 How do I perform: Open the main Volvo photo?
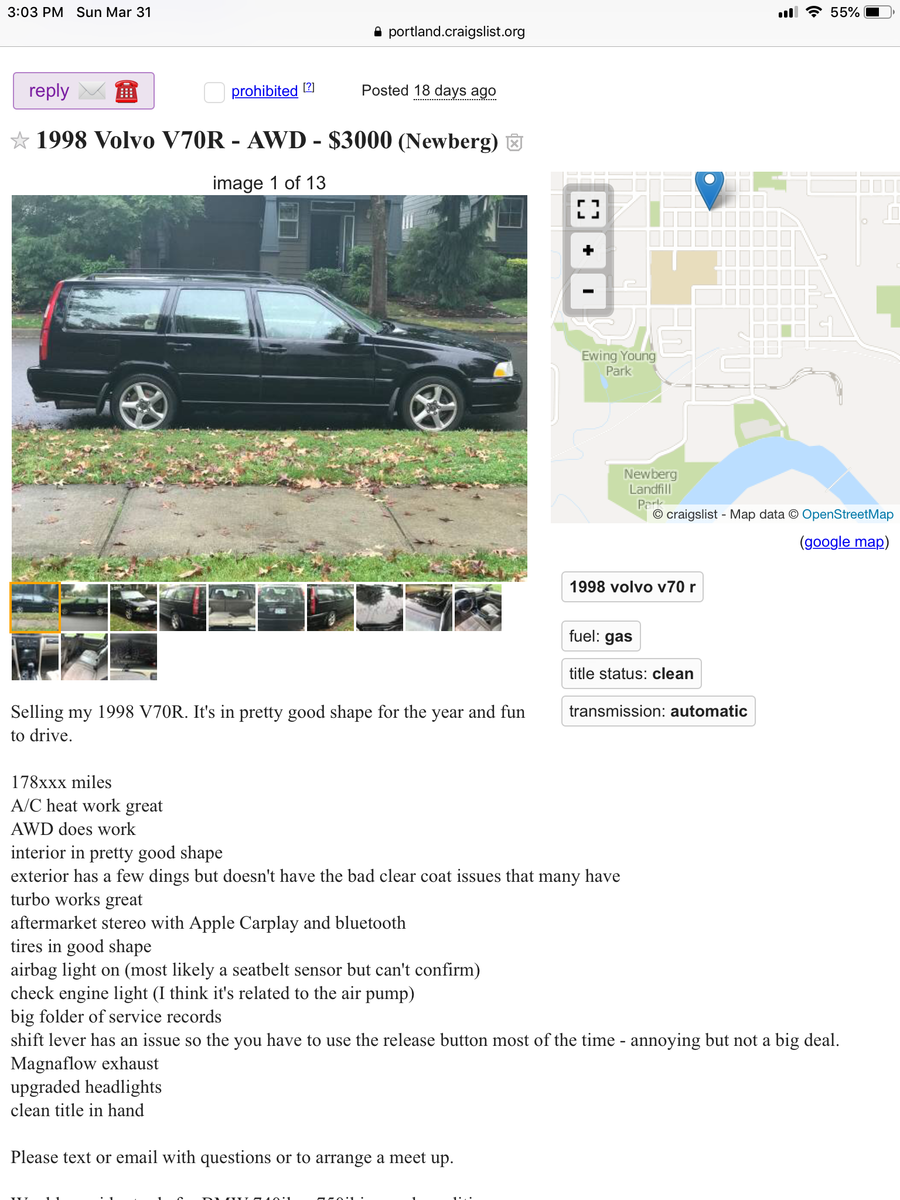[x=269, y=387]
